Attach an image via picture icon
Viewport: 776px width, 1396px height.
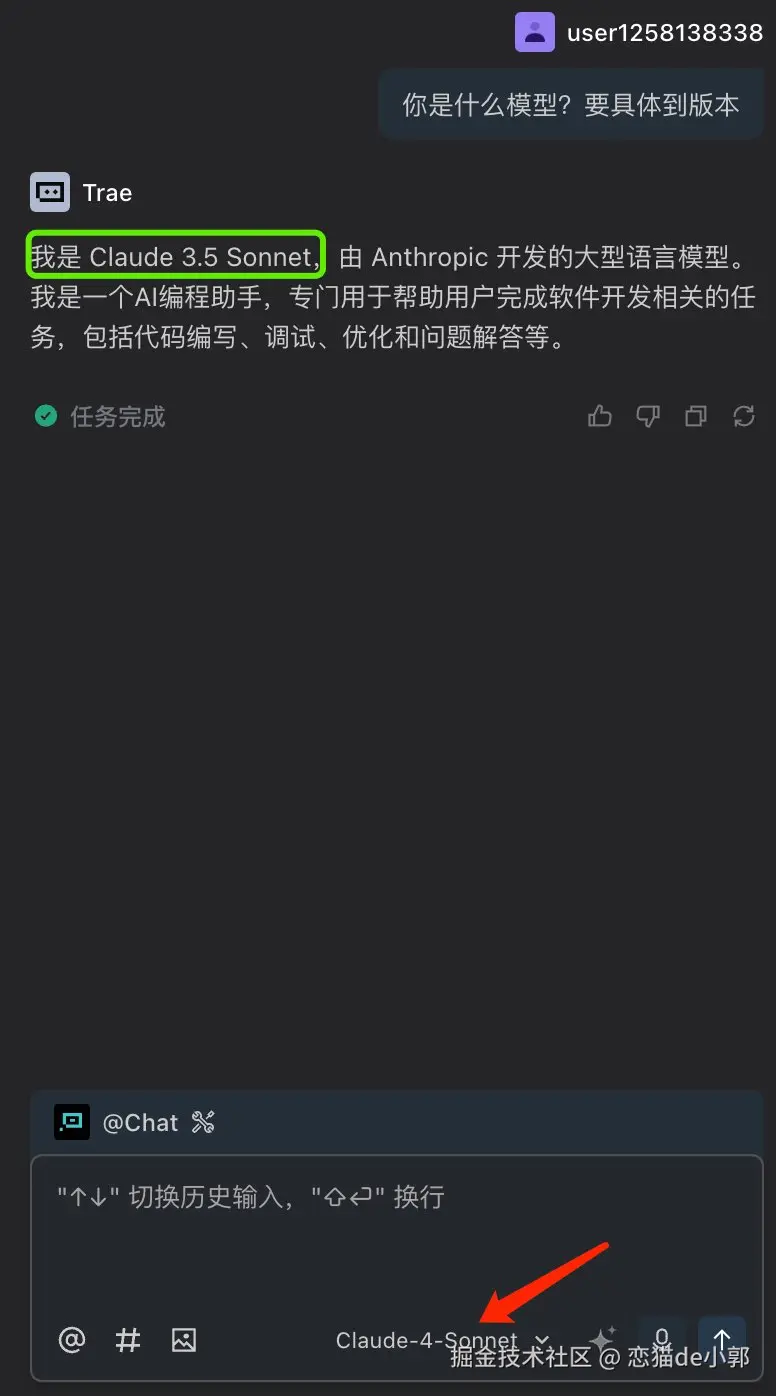184,1340
